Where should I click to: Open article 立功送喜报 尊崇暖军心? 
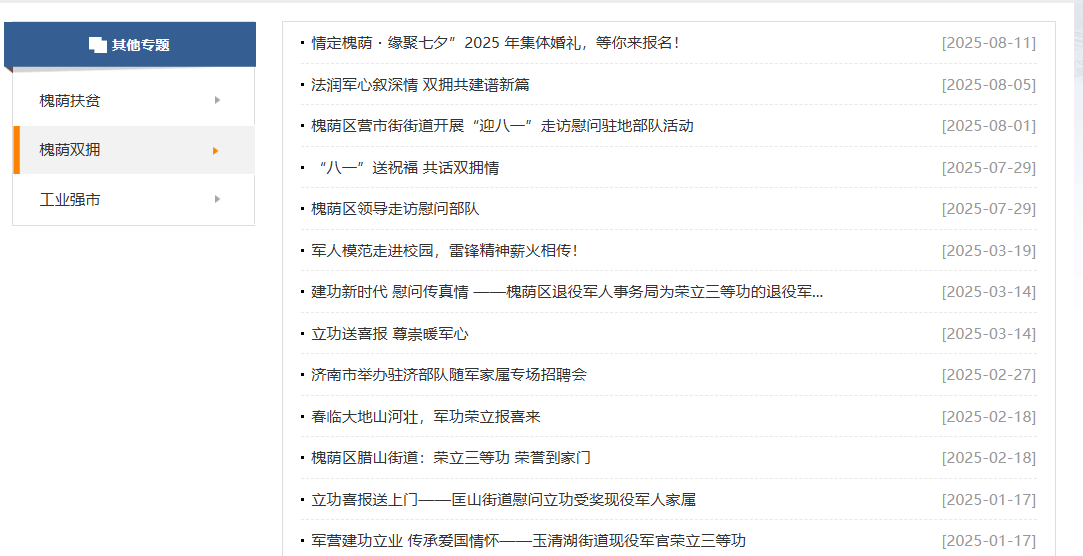pos(389,334)
